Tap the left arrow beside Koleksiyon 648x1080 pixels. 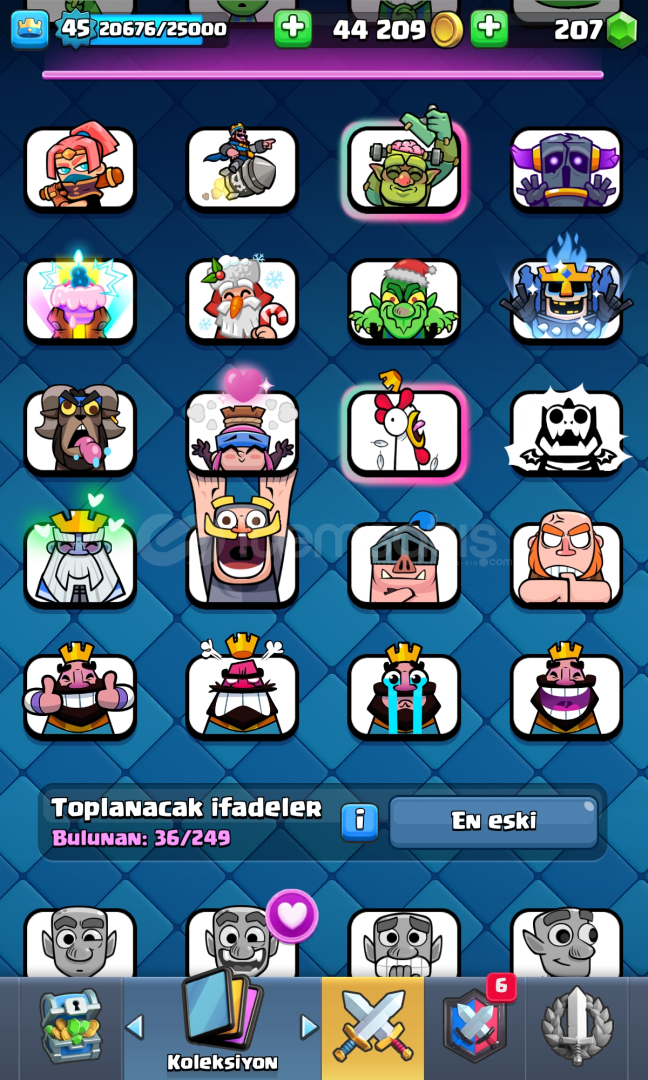pos(135,1028)
